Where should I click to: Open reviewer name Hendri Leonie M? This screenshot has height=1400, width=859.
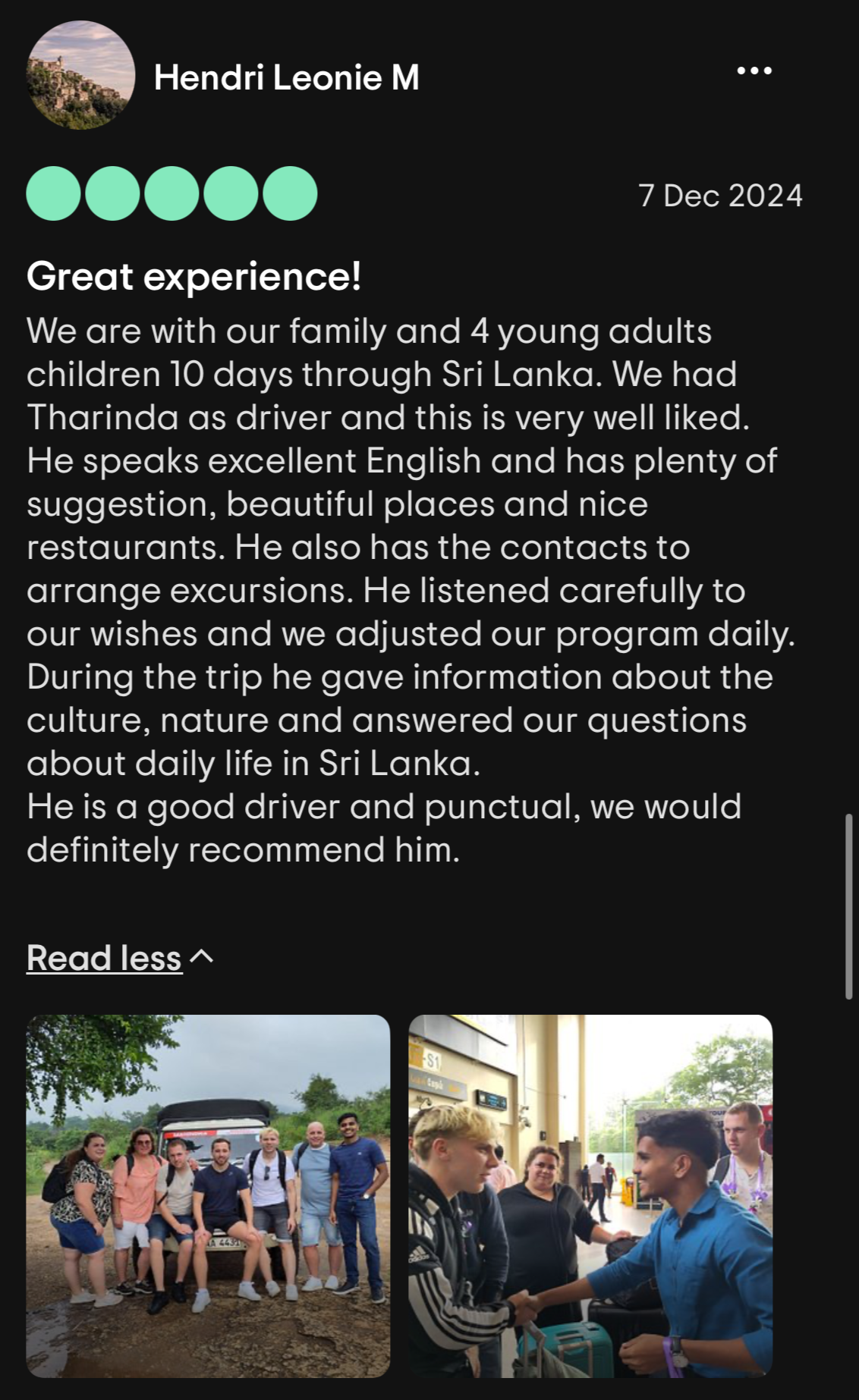(x=286, y=77)
